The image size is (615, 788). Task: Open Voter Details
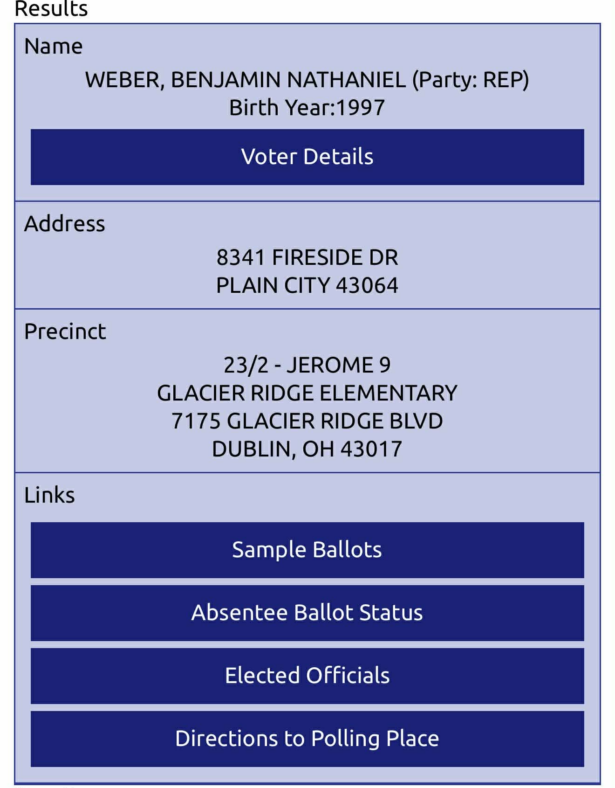[x=307, y=157]
